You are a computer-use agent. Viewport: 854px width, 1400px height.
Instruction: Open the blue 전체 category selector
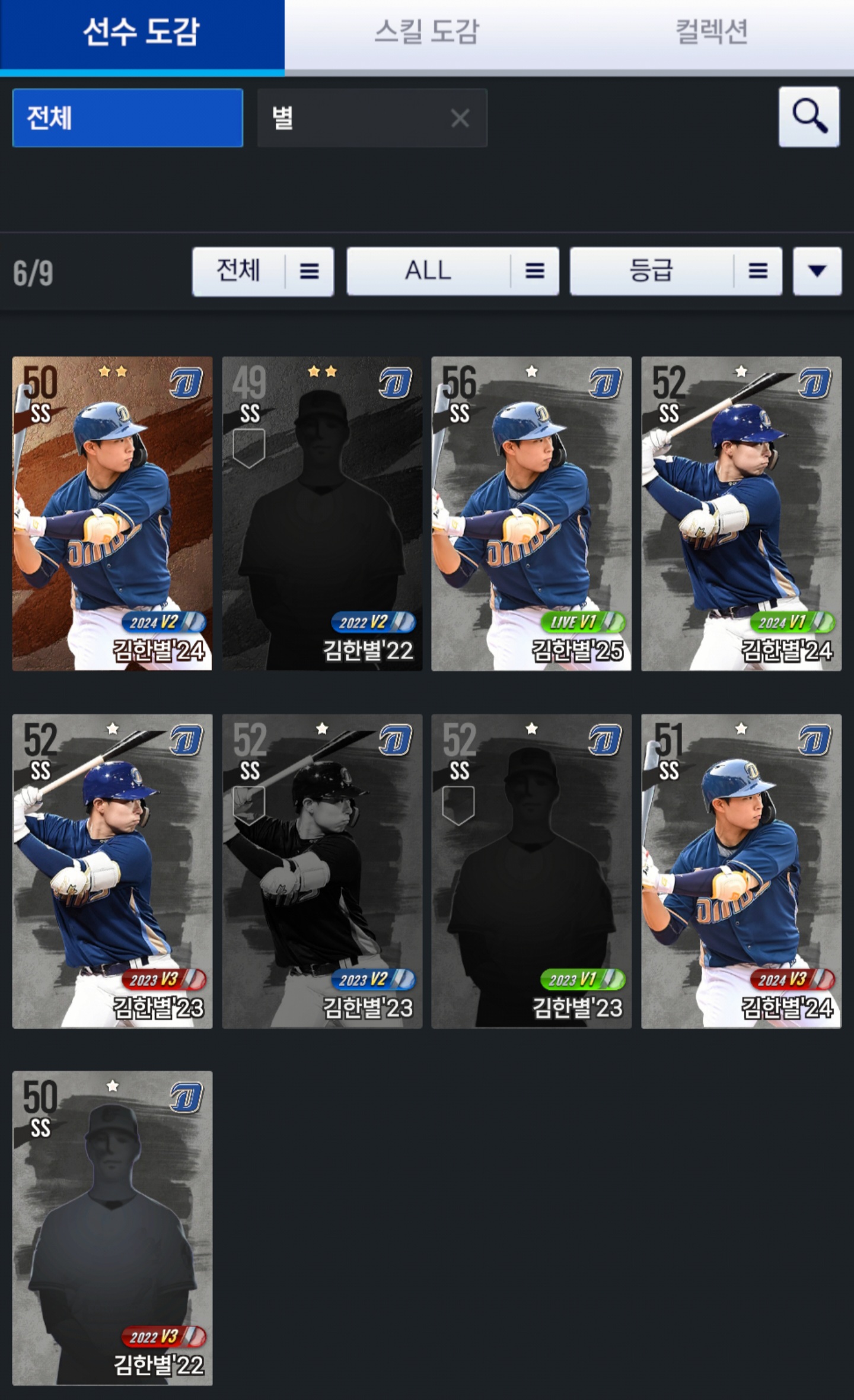(128, 118)
